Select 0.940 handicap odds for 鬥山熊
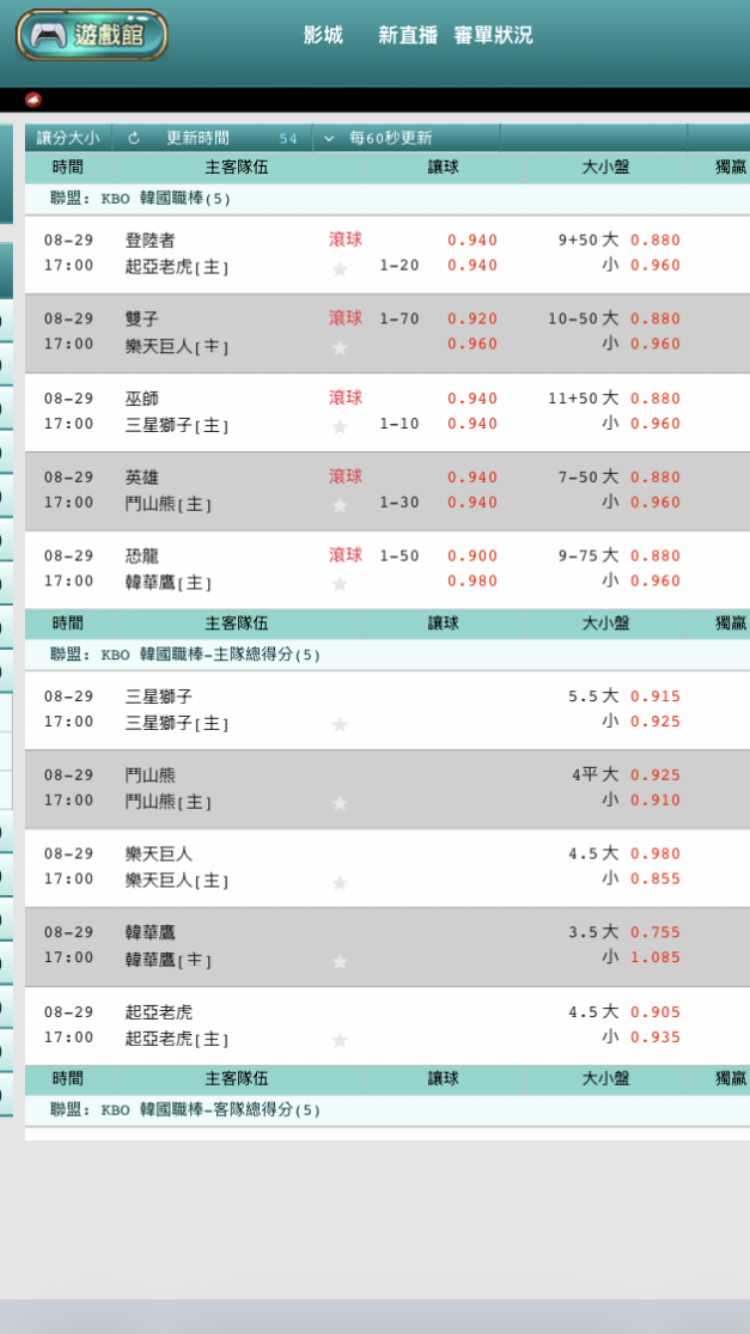750x1334 pixels. pos(472,502)
